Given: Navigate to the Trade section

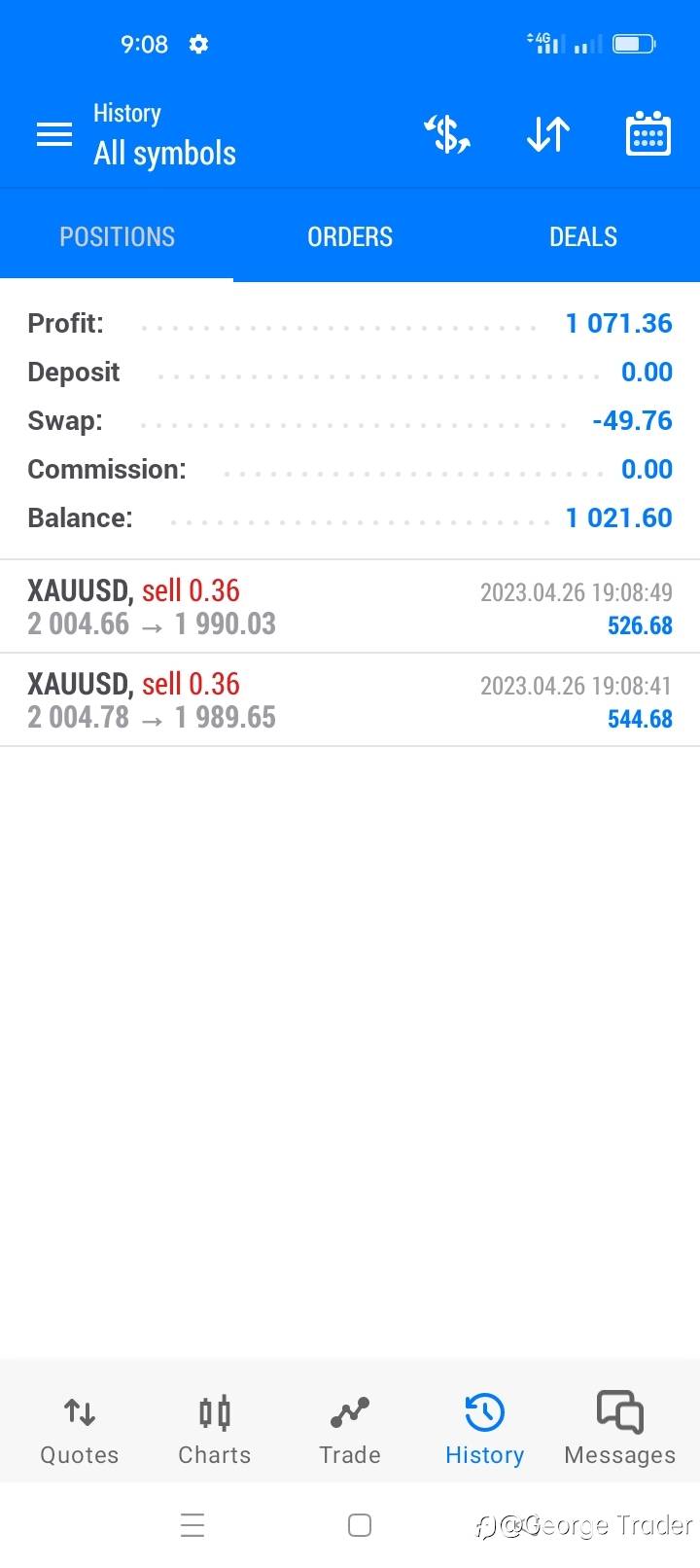Looking at the screenshot, I should [x=350, y=1428].
